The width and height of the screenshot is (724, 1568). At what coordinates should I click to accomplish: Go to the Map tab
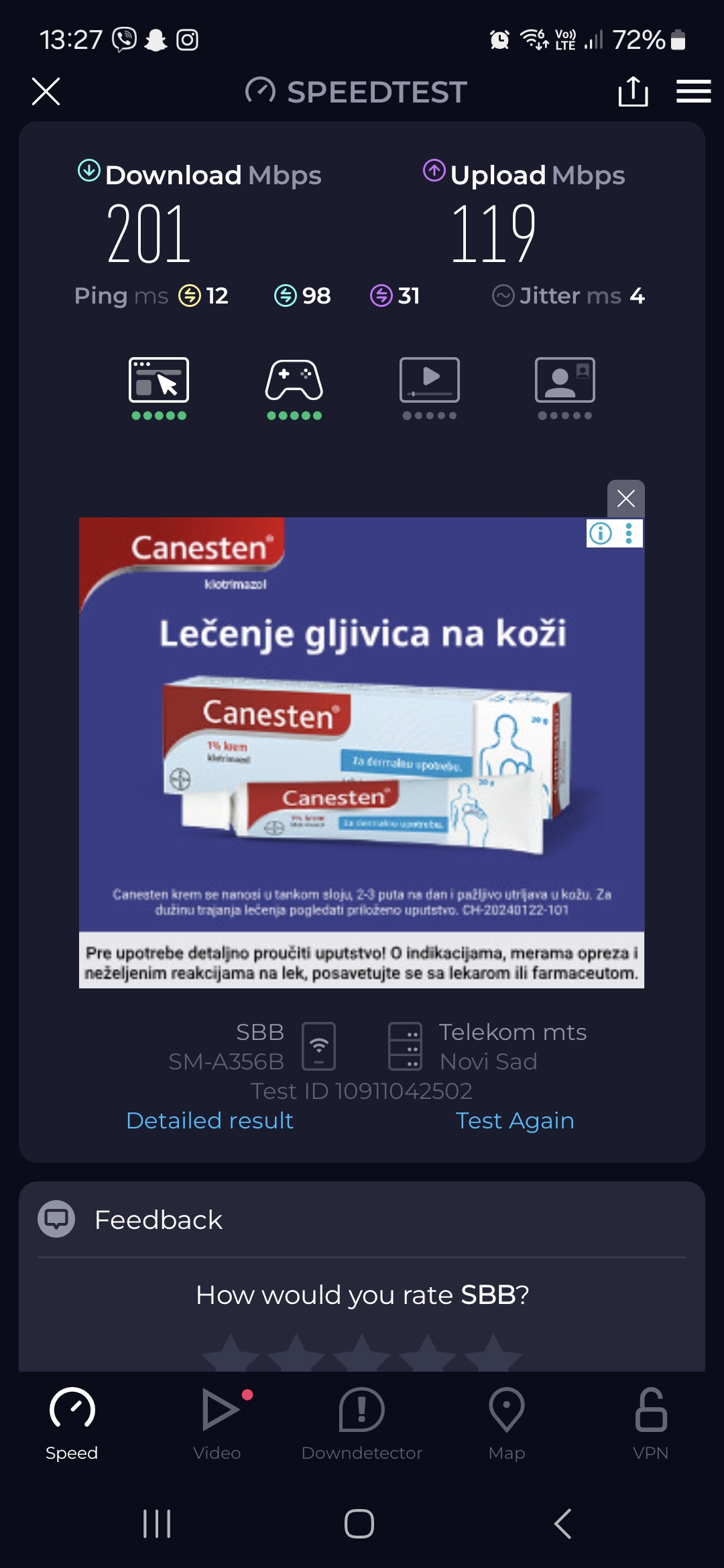click(x=507, y=1423)
